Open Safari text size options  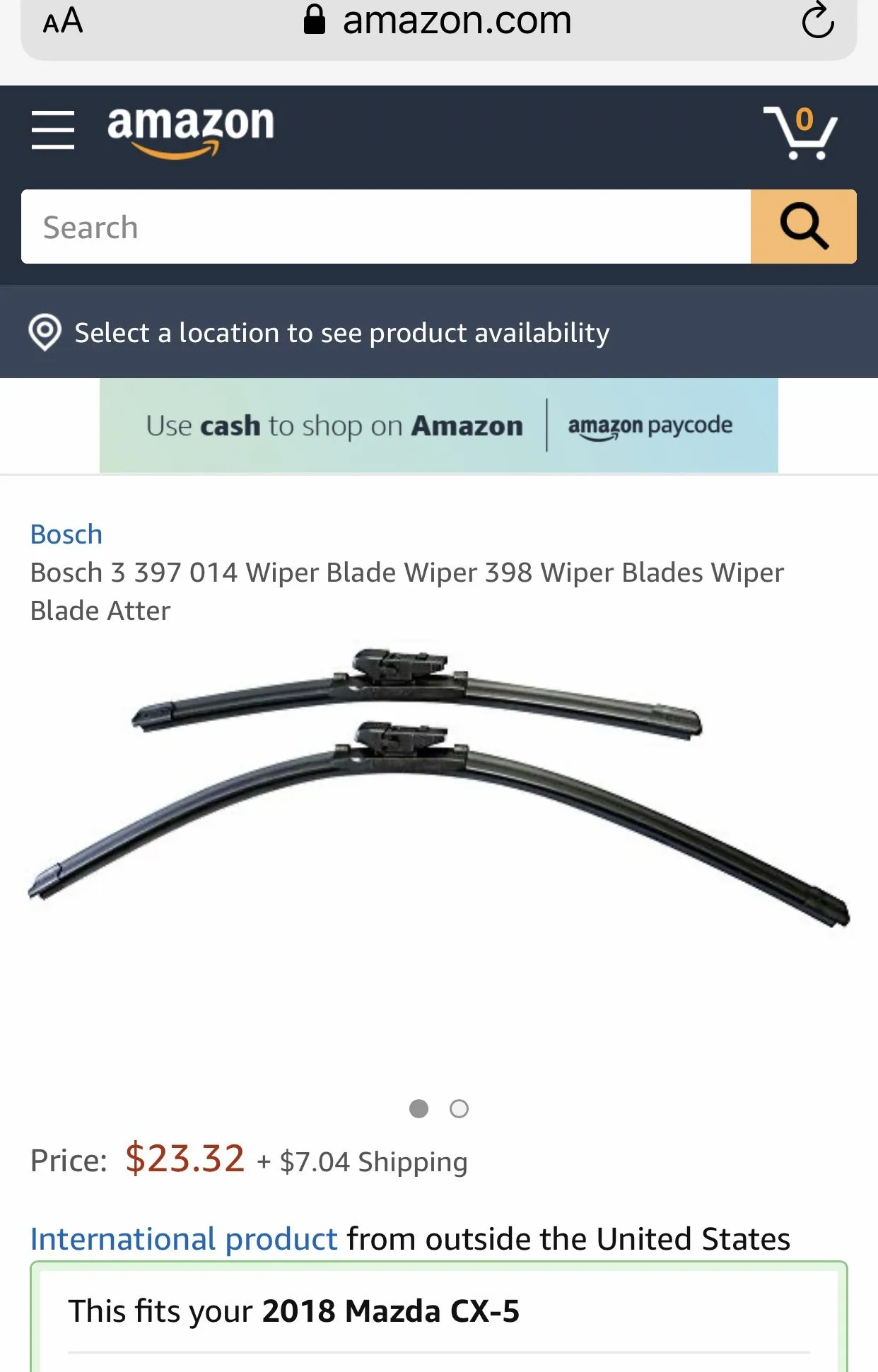[x=63, y=21]
